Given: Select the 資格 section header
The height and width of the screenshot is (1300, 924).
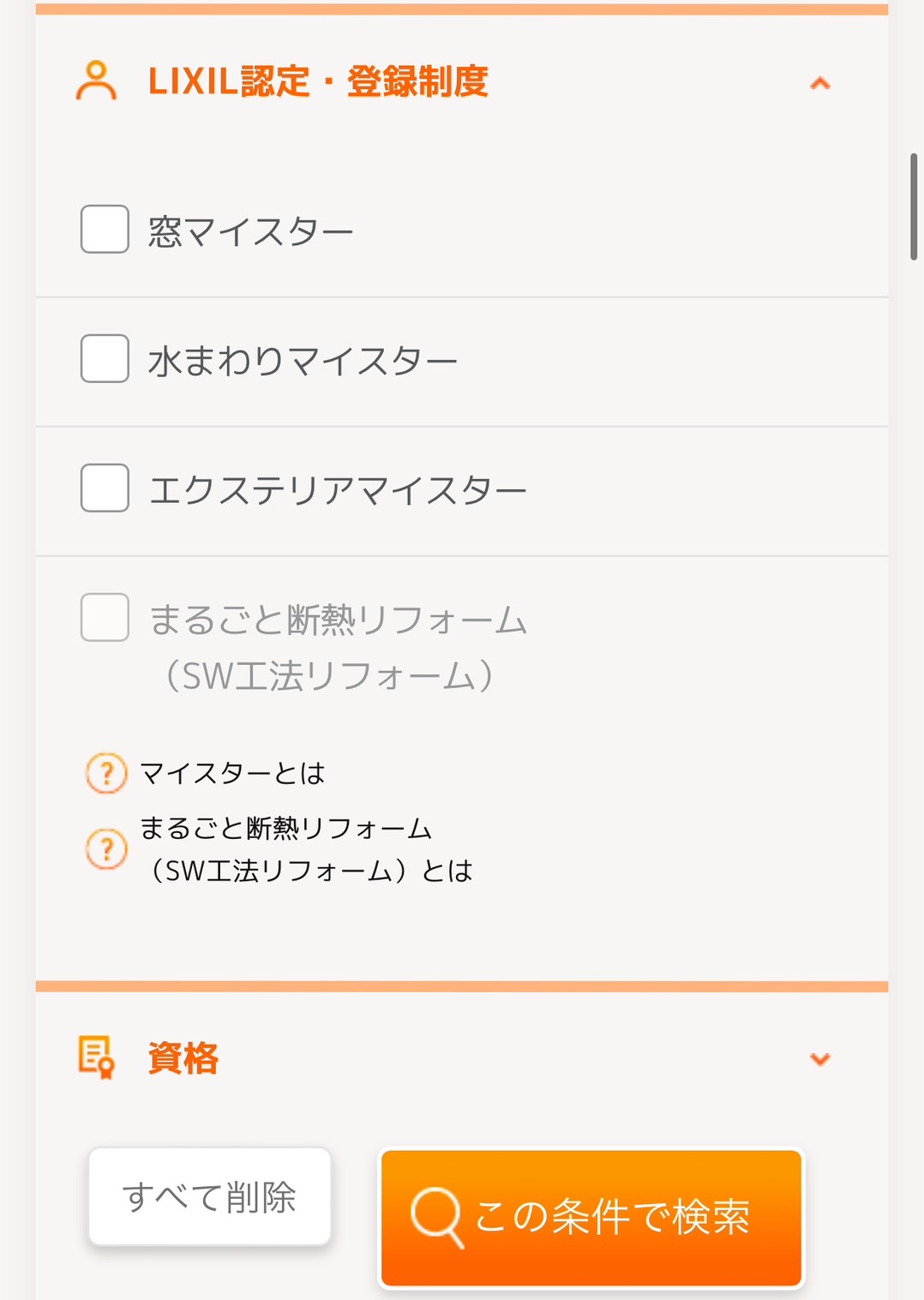Looking at the screenshot, I should pyautogui.click(x=180, y=1058).
